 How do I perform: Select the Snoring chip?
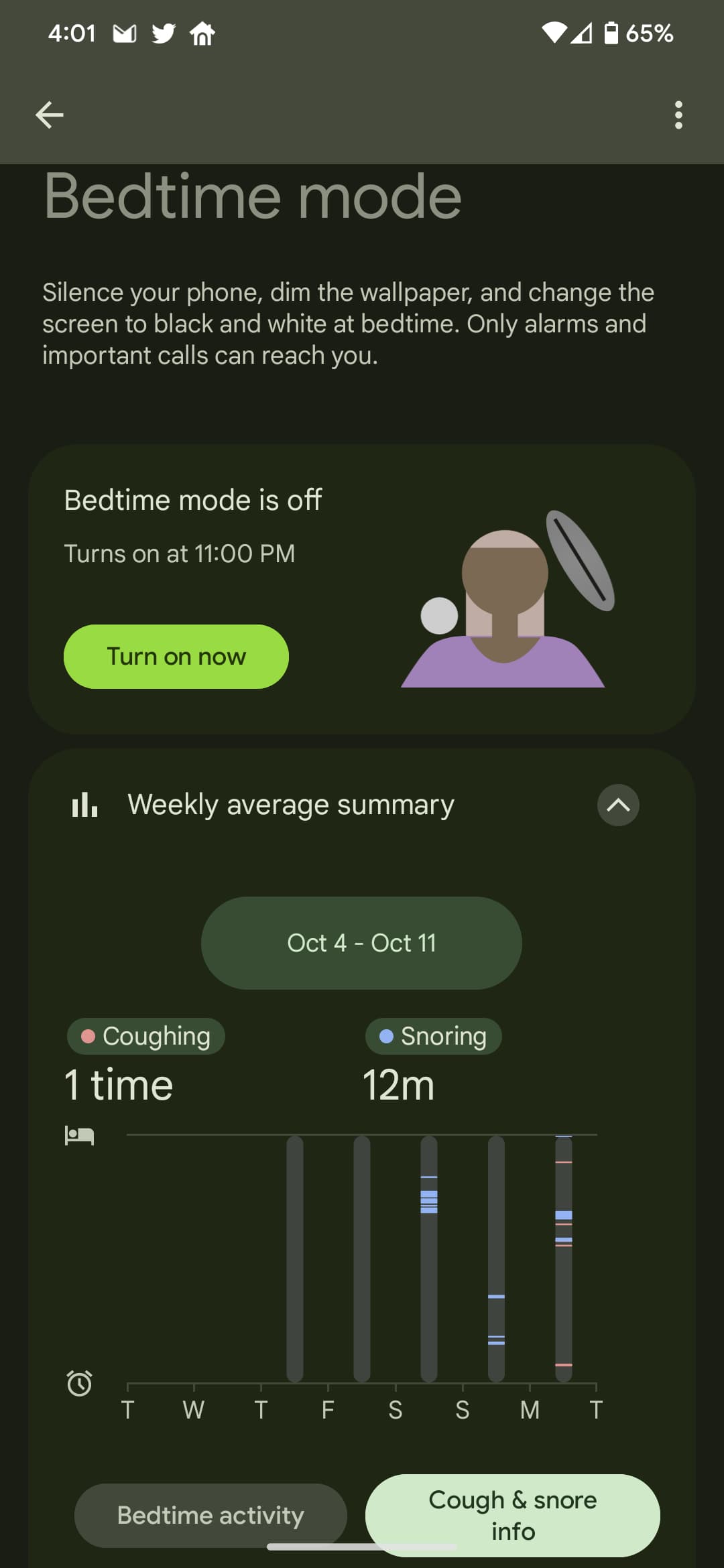click(x=433, y=1037)
